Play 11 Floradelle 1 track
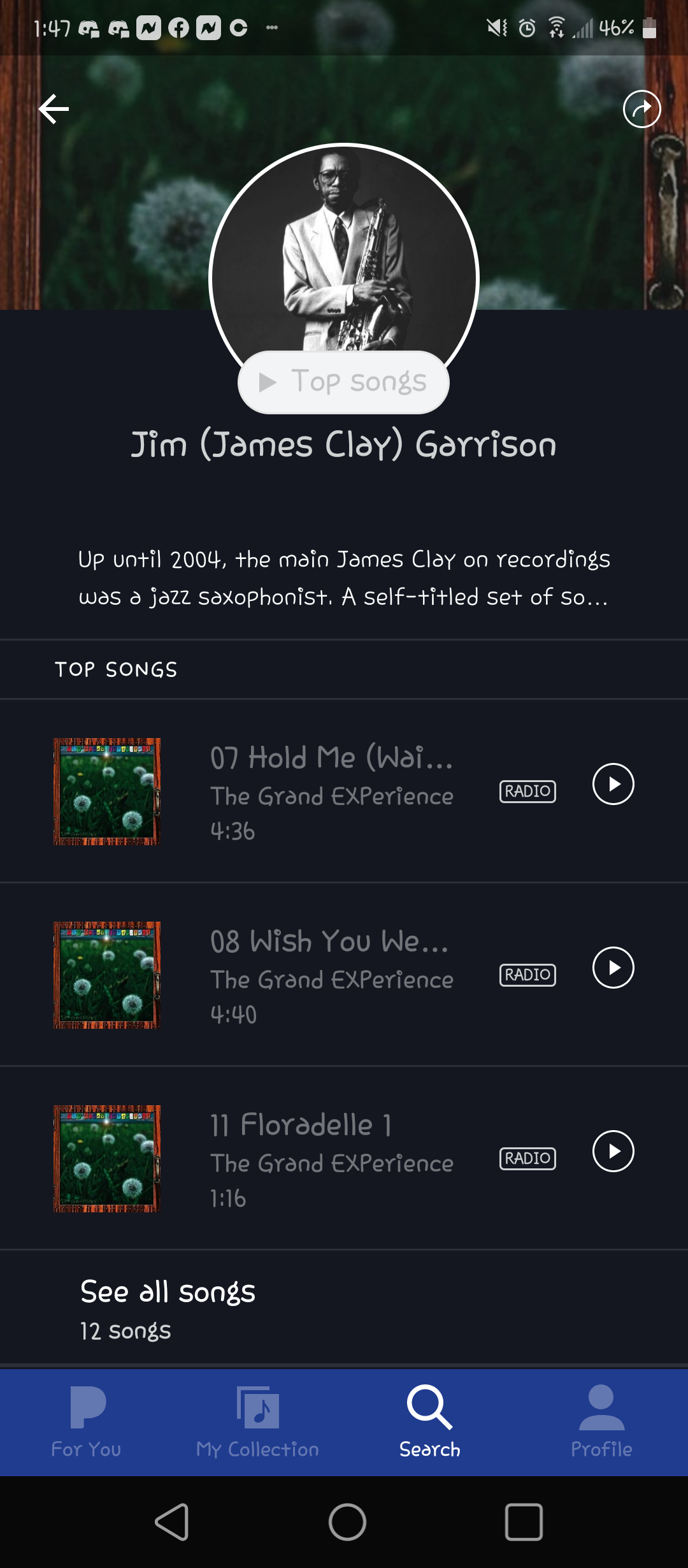688x1568 pixels. tap(613, 1151)
